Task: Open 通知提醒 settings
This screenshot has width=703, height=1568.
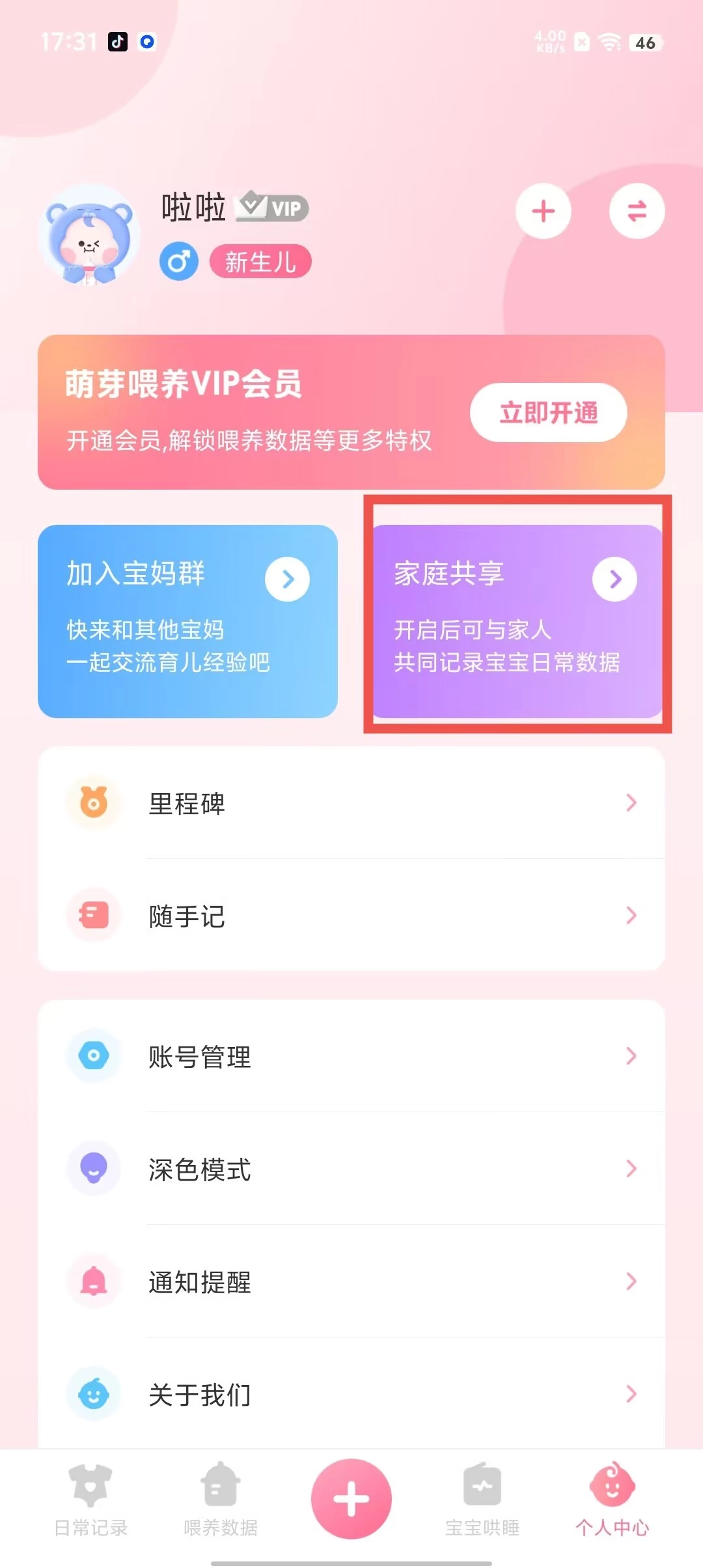Action: (x=351, y=1282)
